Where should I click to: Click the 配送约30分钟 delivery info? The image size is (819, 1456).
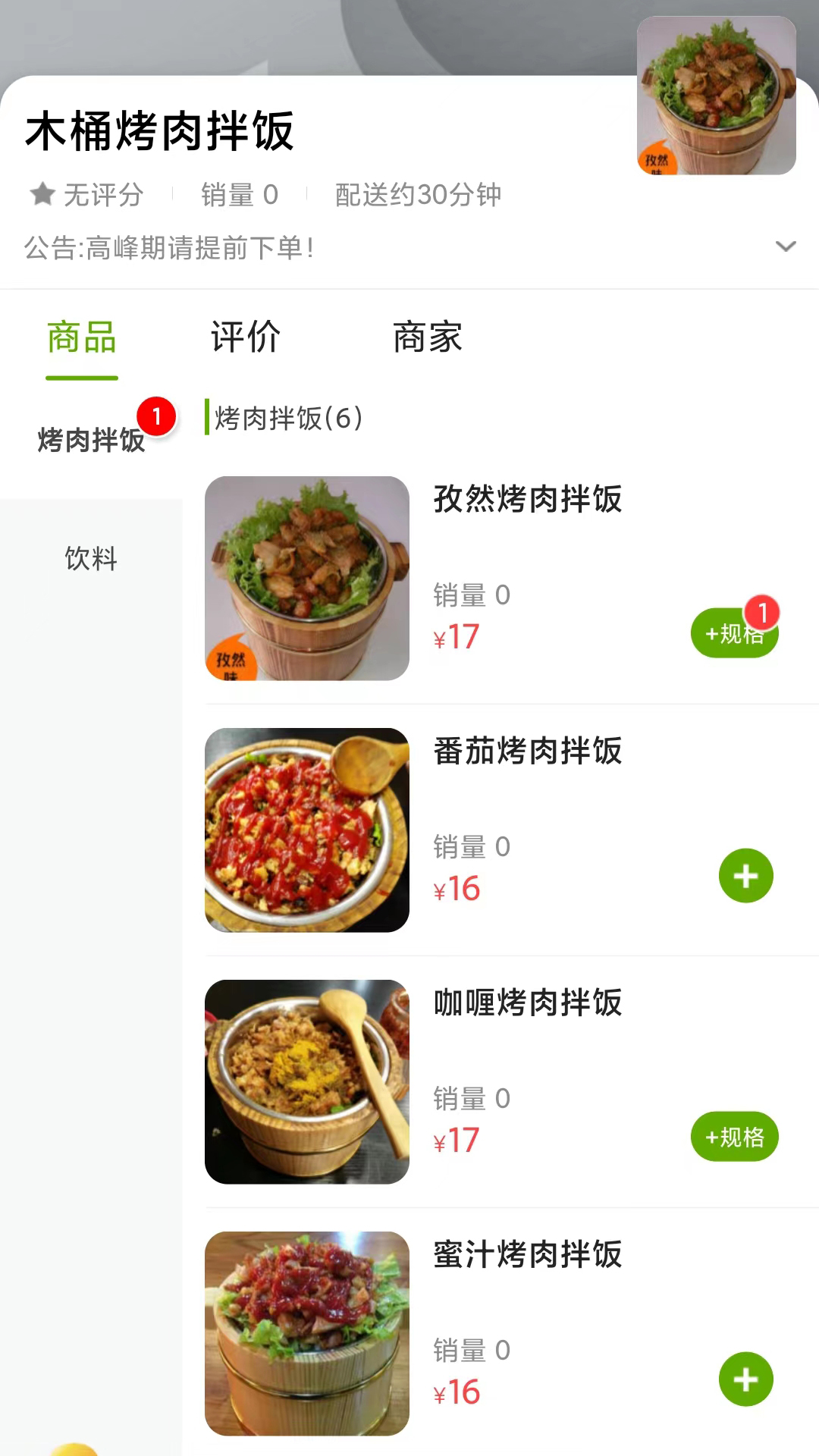click(x=418, y=195)
